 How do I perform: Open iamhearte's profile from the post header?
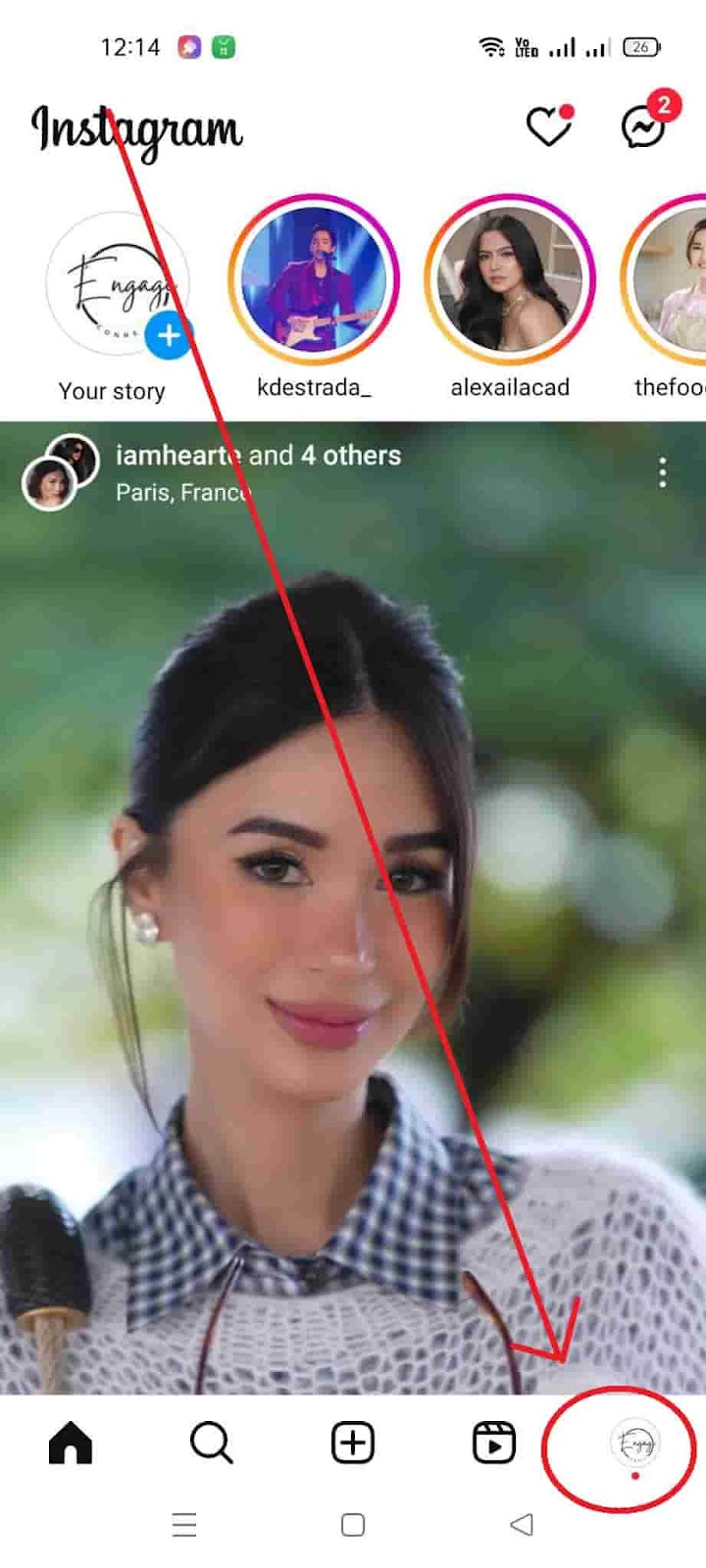pyautogui.click(x=176, y=456)
